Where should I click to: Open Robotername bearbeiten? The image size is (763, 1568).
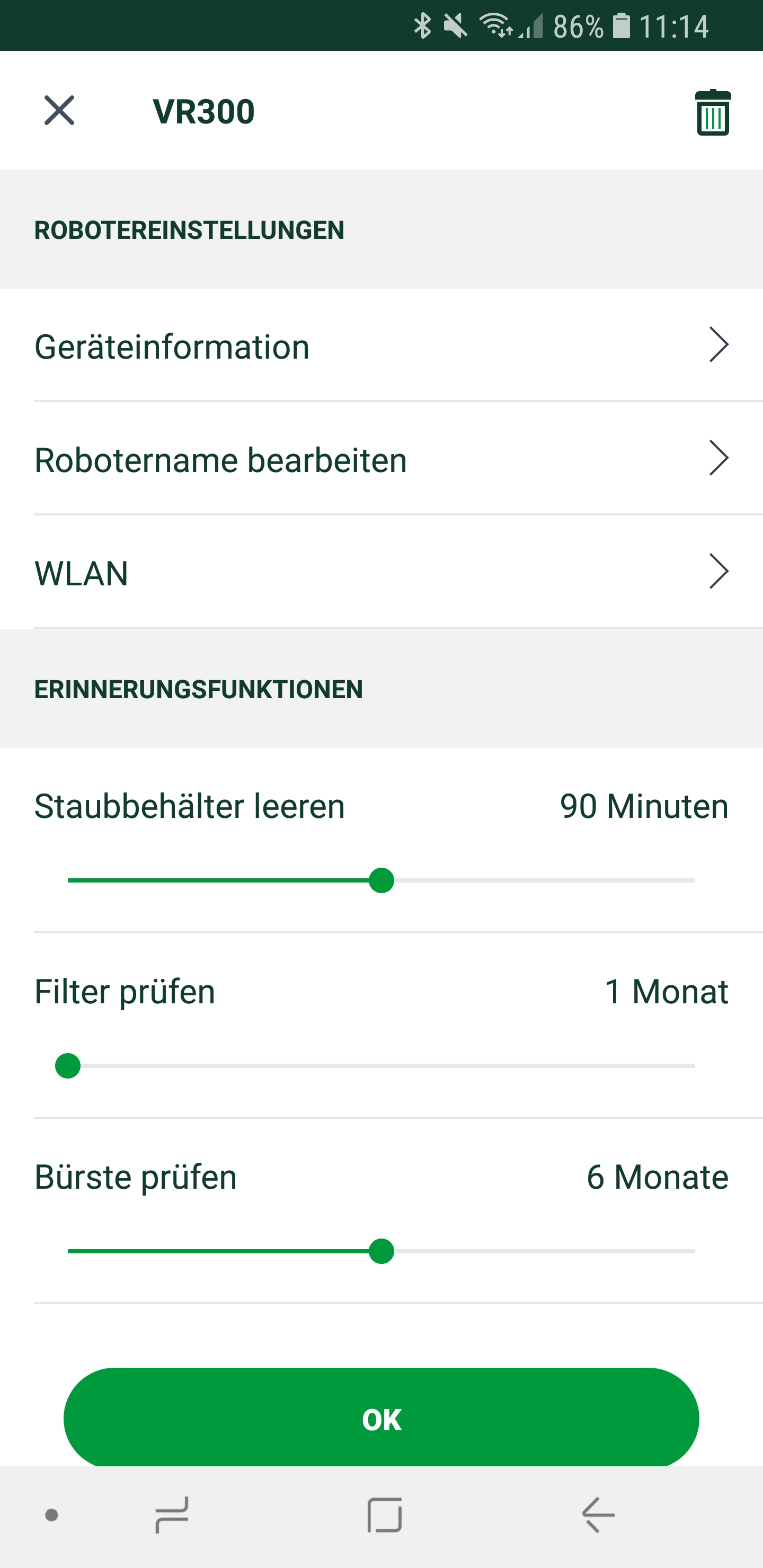tap(381, 459)
